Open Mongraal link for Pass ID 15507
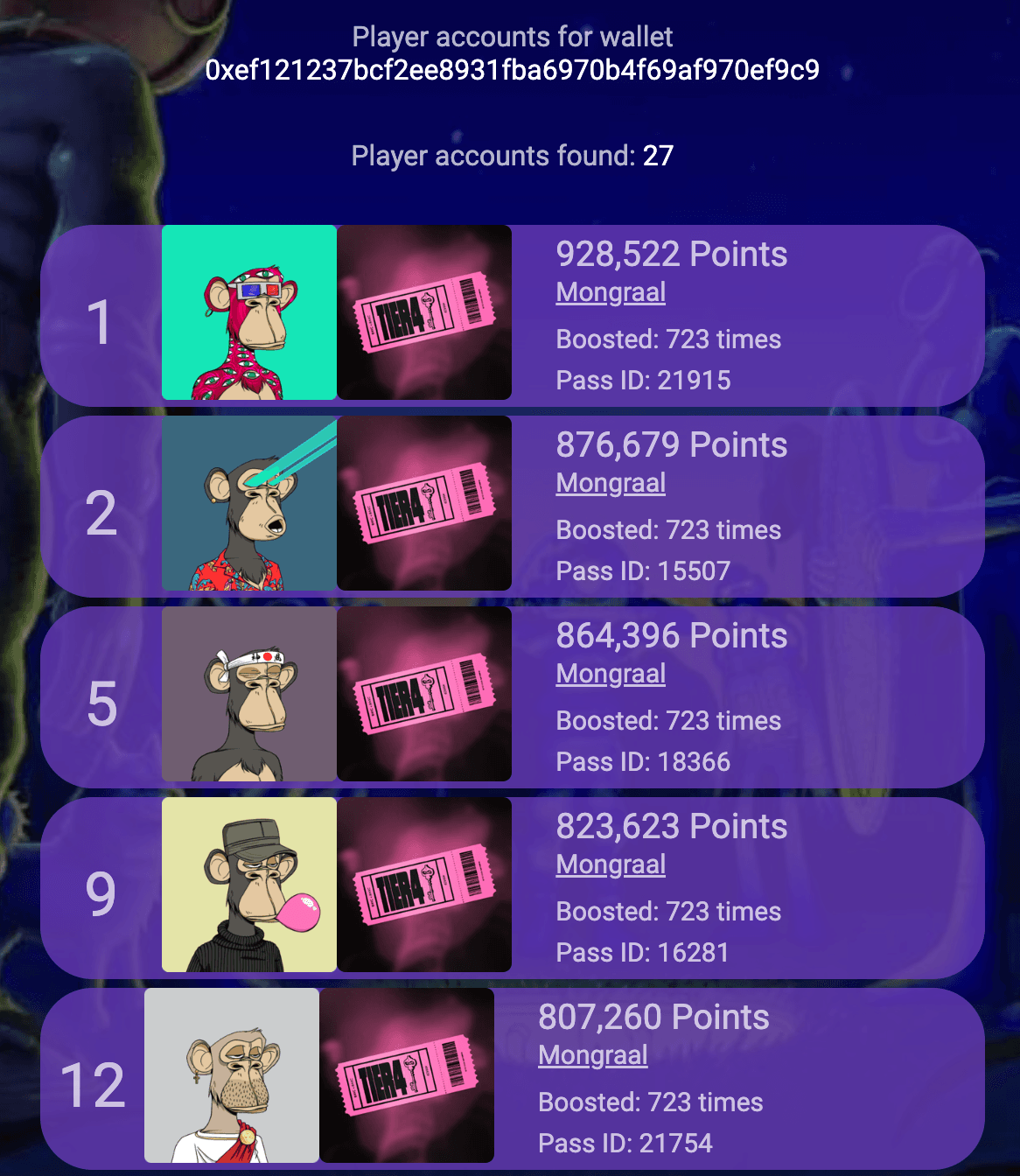This screenshot has height=1176, width=1020. point(611,483)
